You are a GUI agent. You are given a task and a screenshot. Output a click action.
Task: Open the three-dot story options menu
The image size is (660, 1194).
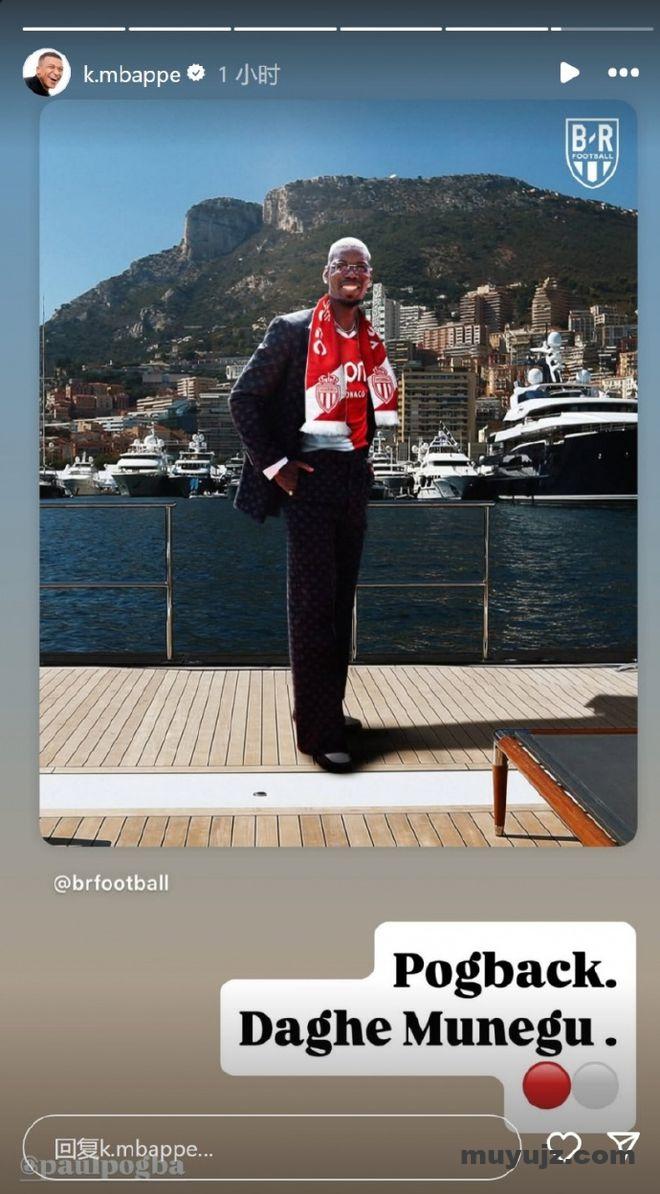click(622, 73)
